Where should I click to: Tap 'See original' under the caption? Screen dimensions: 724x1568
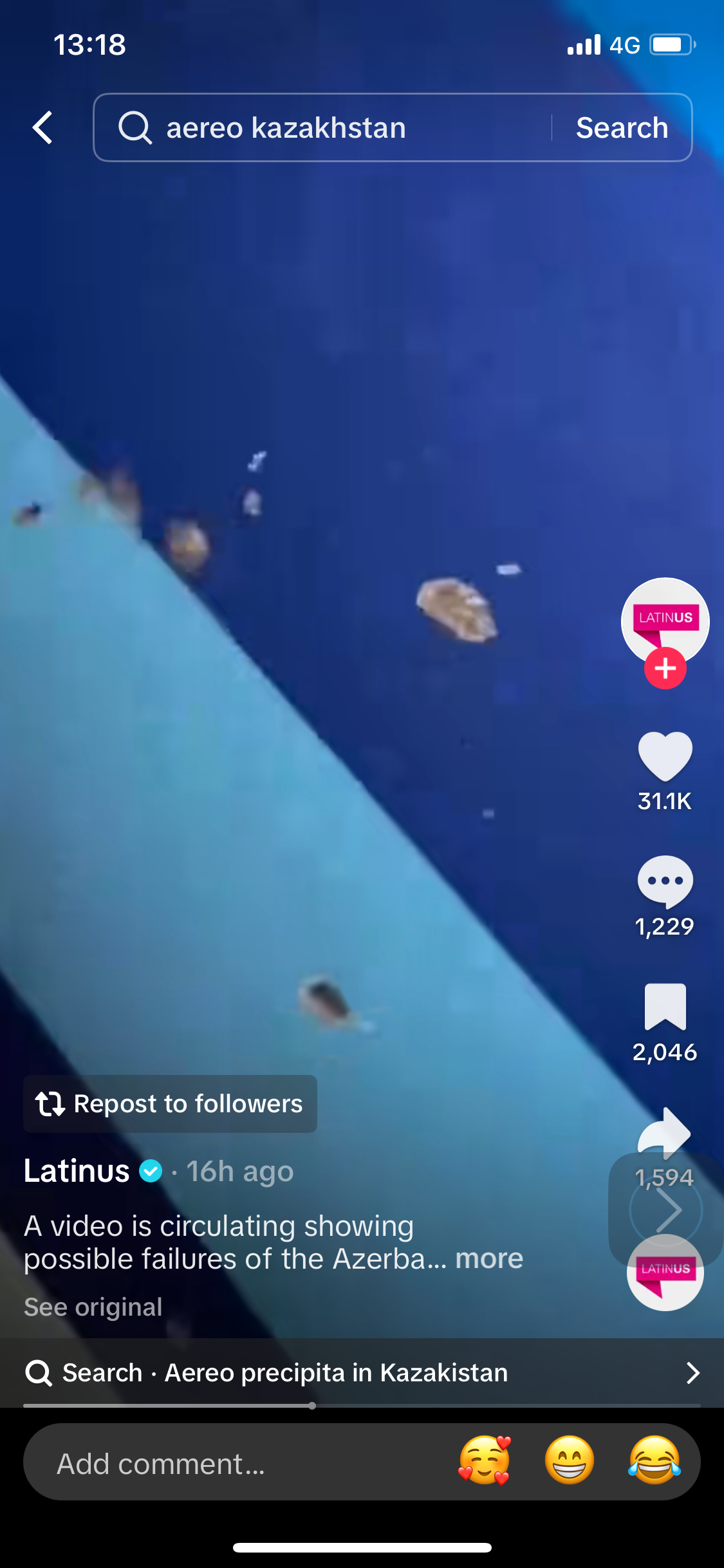[x=93, y=1307]
